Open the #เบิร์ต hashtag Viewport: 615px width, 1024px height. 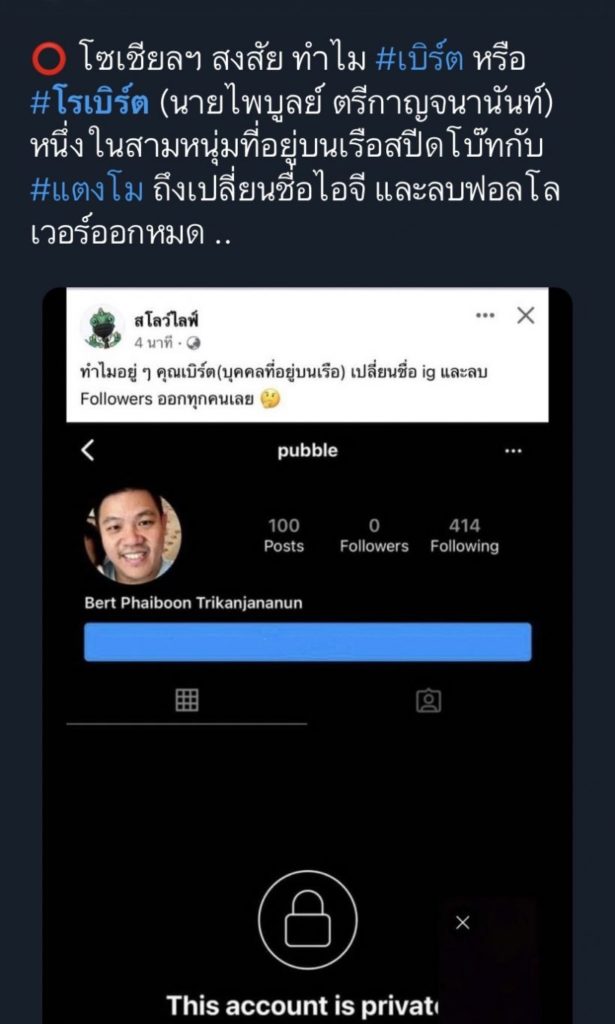coord(419,60)
